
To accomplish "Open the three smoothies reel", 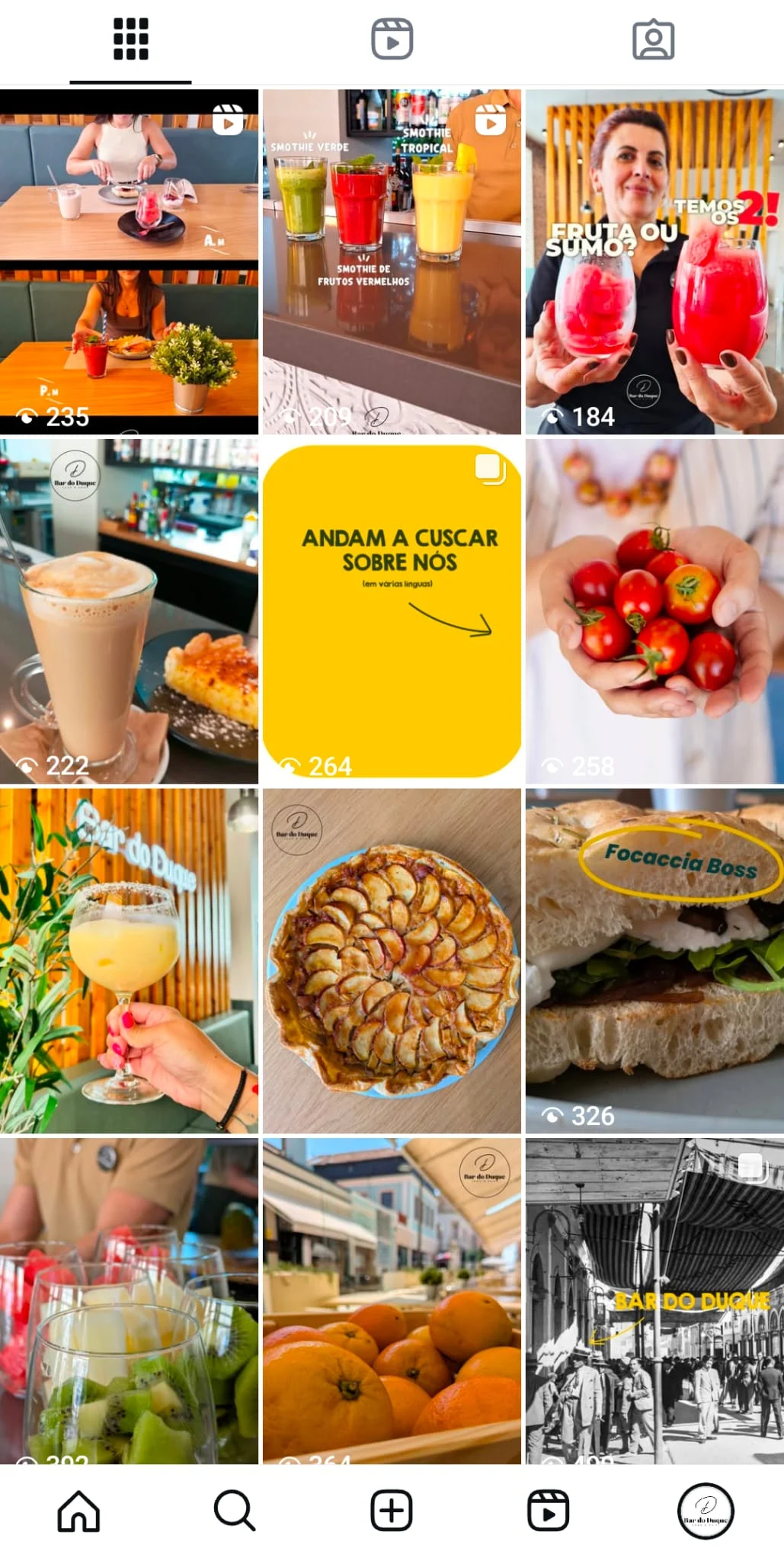I will click(x=392, y=261).
